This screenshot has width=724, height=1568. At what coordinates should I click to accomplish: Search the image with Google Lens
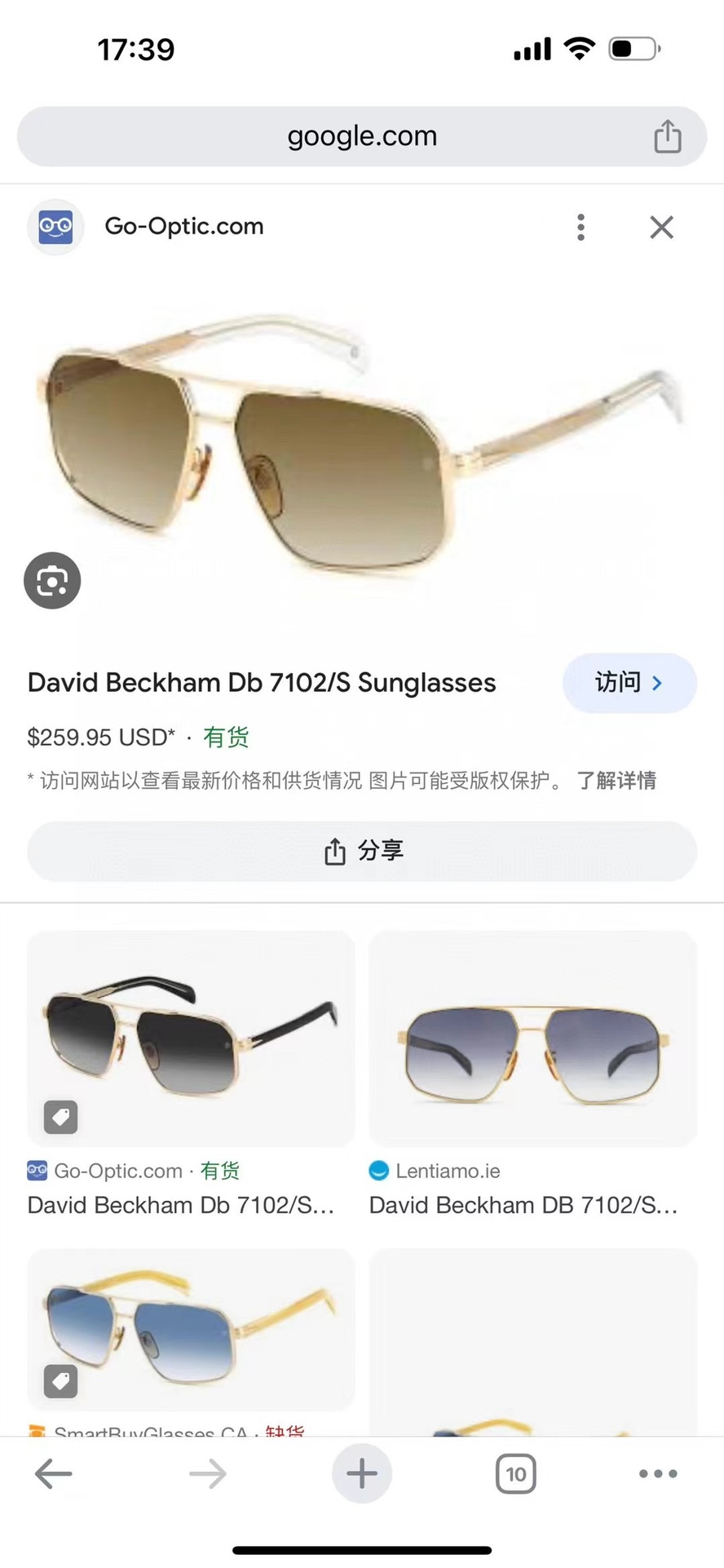pos(52,581)
